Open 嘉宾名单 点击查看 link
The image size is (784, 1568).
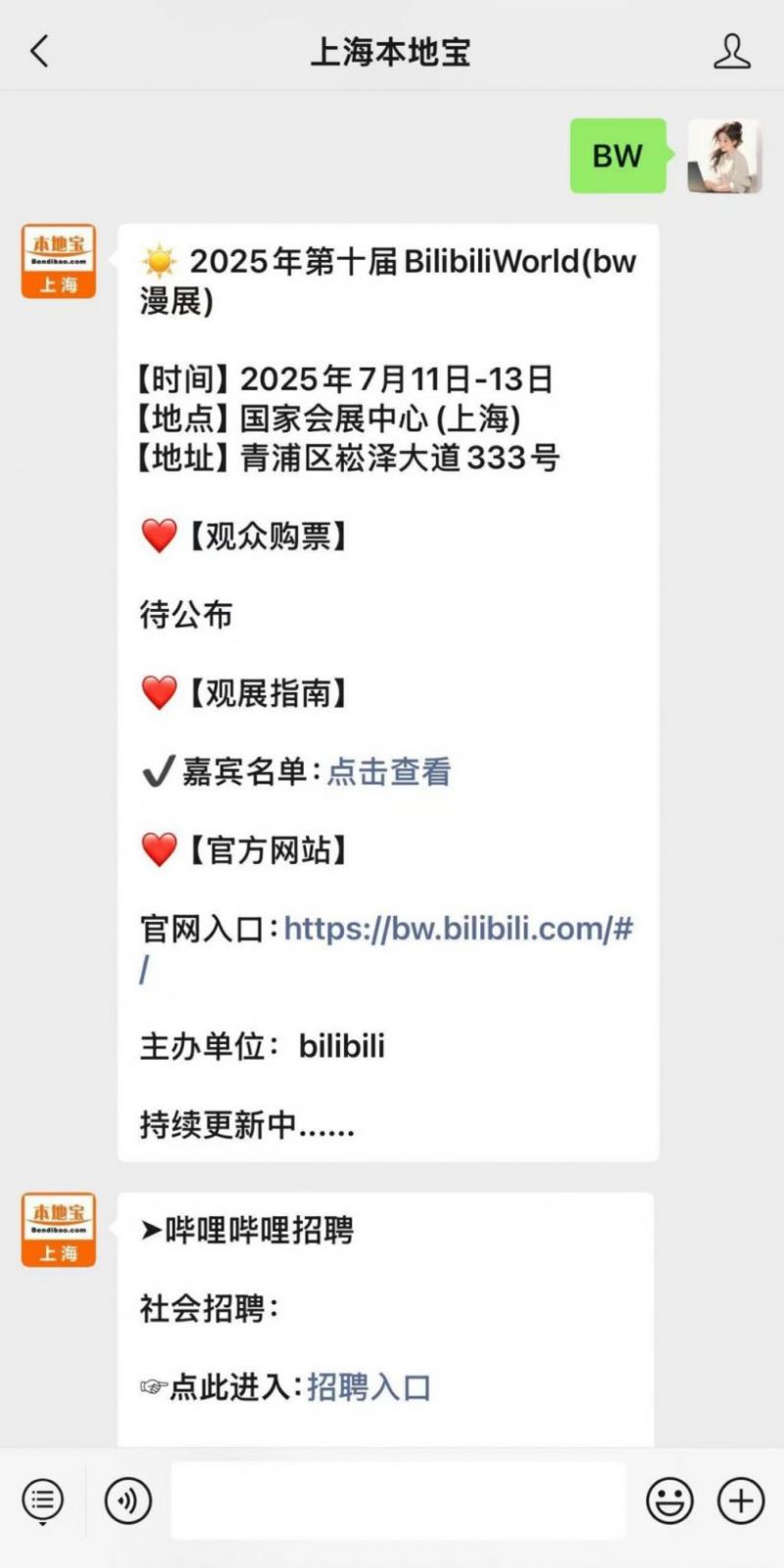pyautogui.click(x=389, y=772)
